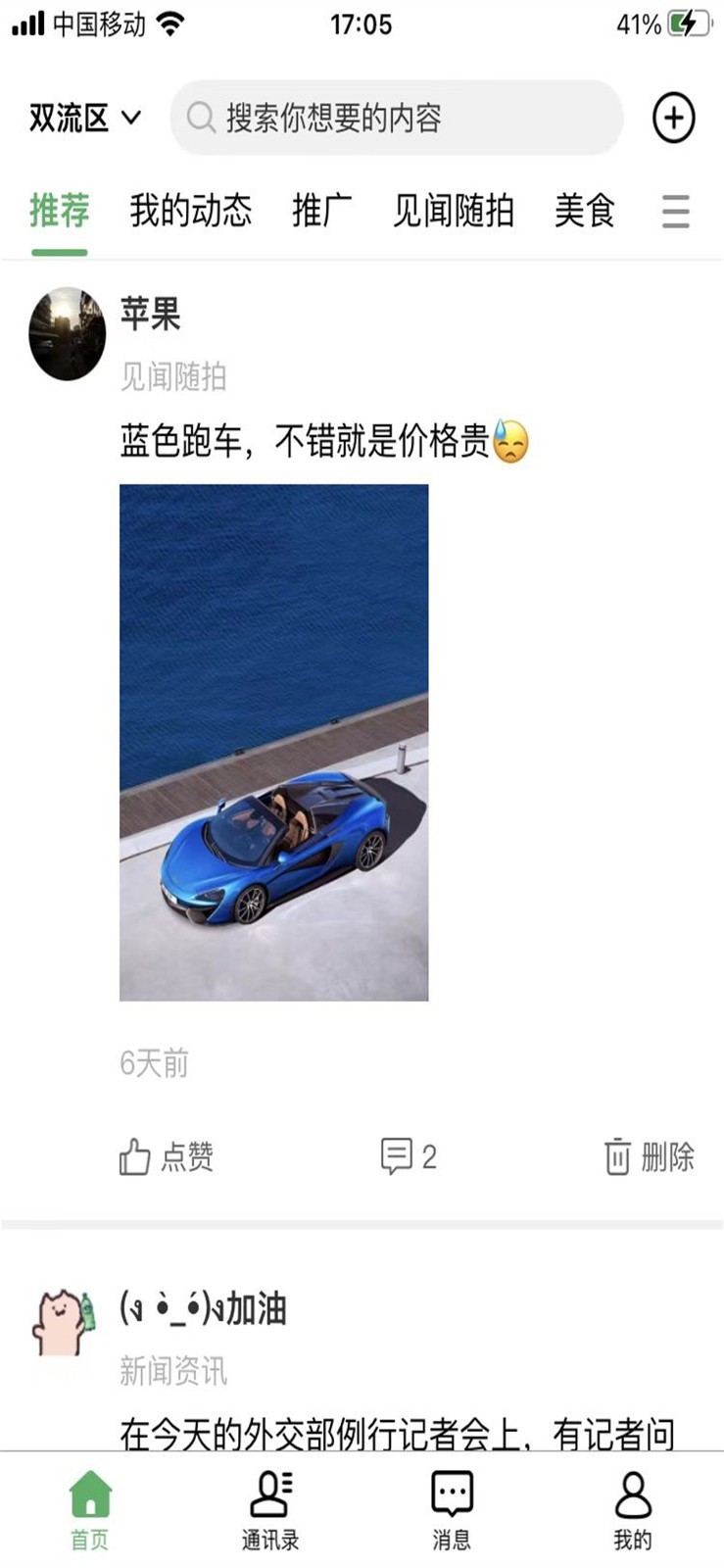Expand the category list menu icon

click(x=675, y=211)
